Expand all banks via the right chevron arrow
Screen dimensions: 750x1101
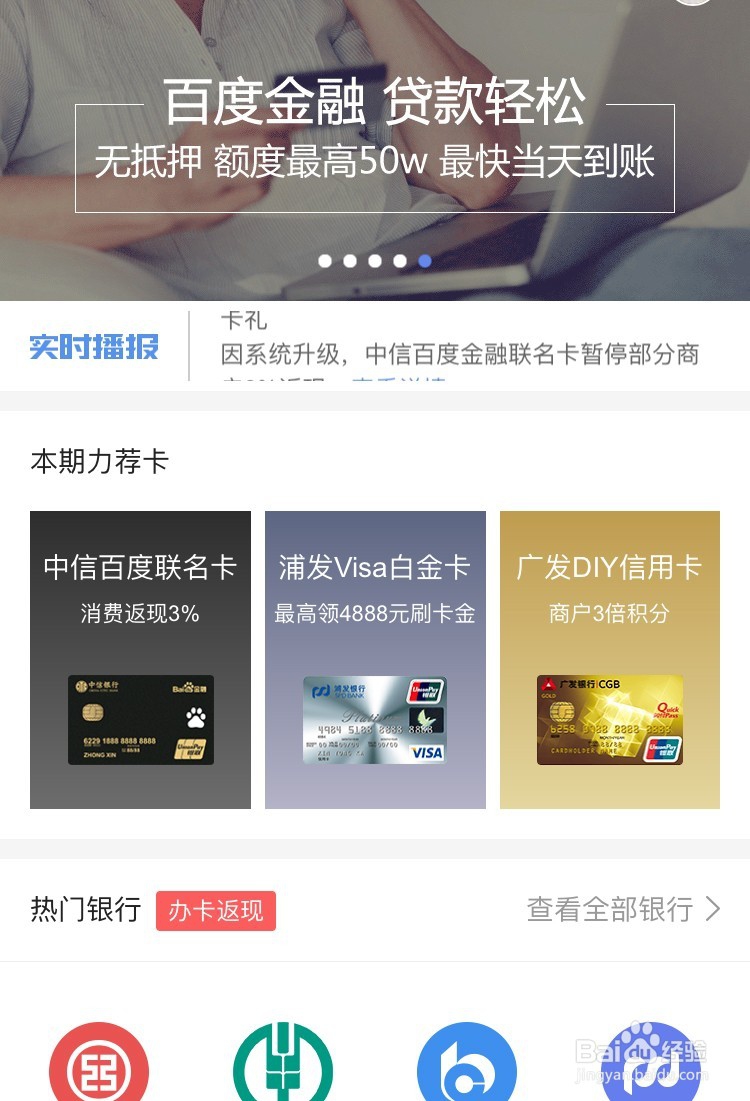tap(713, 910)
